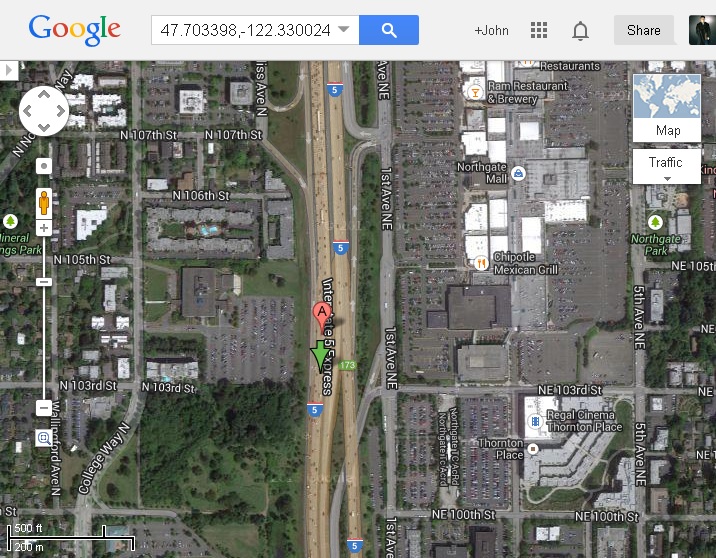Tap the pan navigation control

(x=44, y=110)
